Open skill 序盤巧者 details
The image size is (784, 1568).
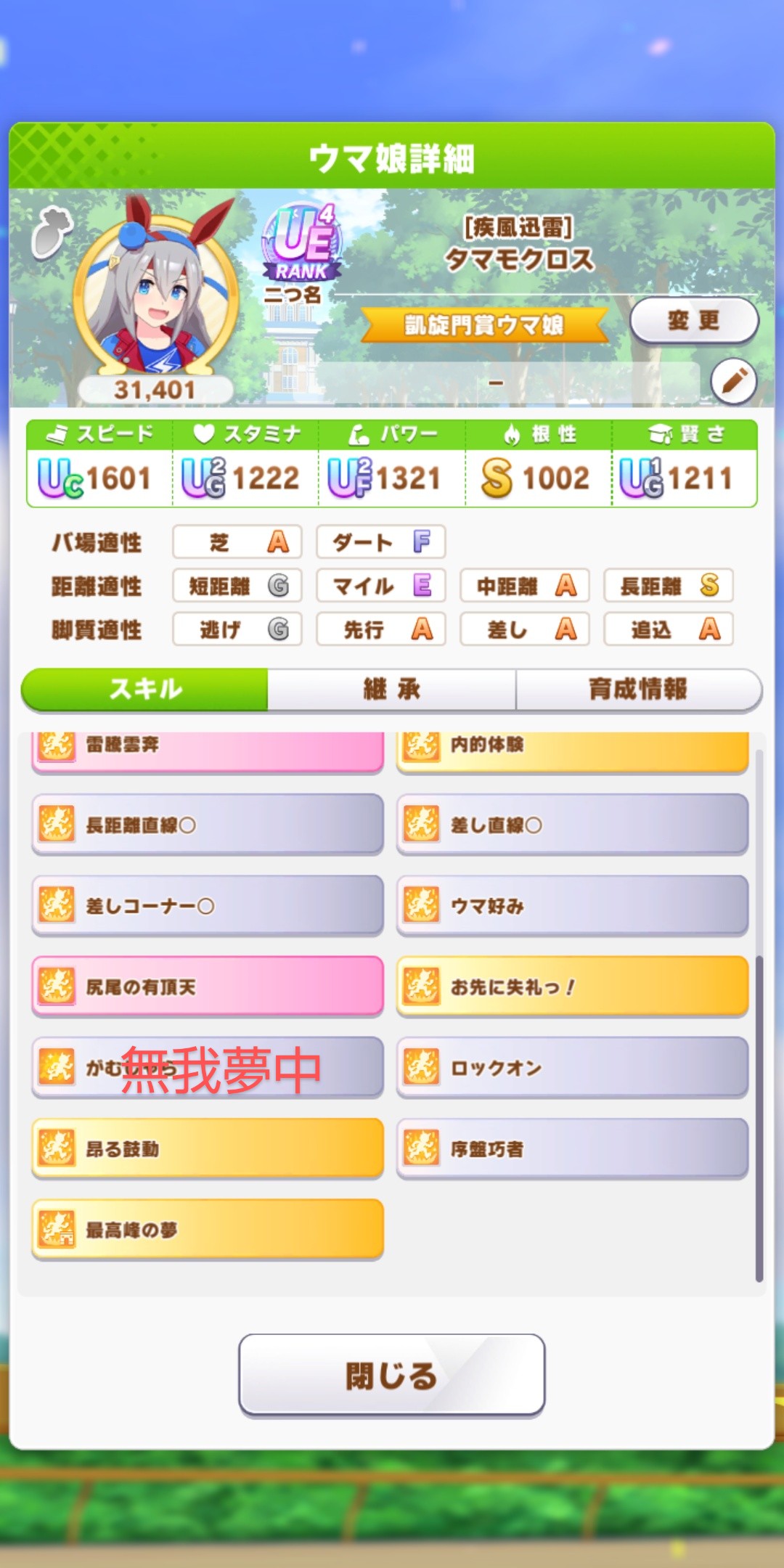pos(572,1148)
